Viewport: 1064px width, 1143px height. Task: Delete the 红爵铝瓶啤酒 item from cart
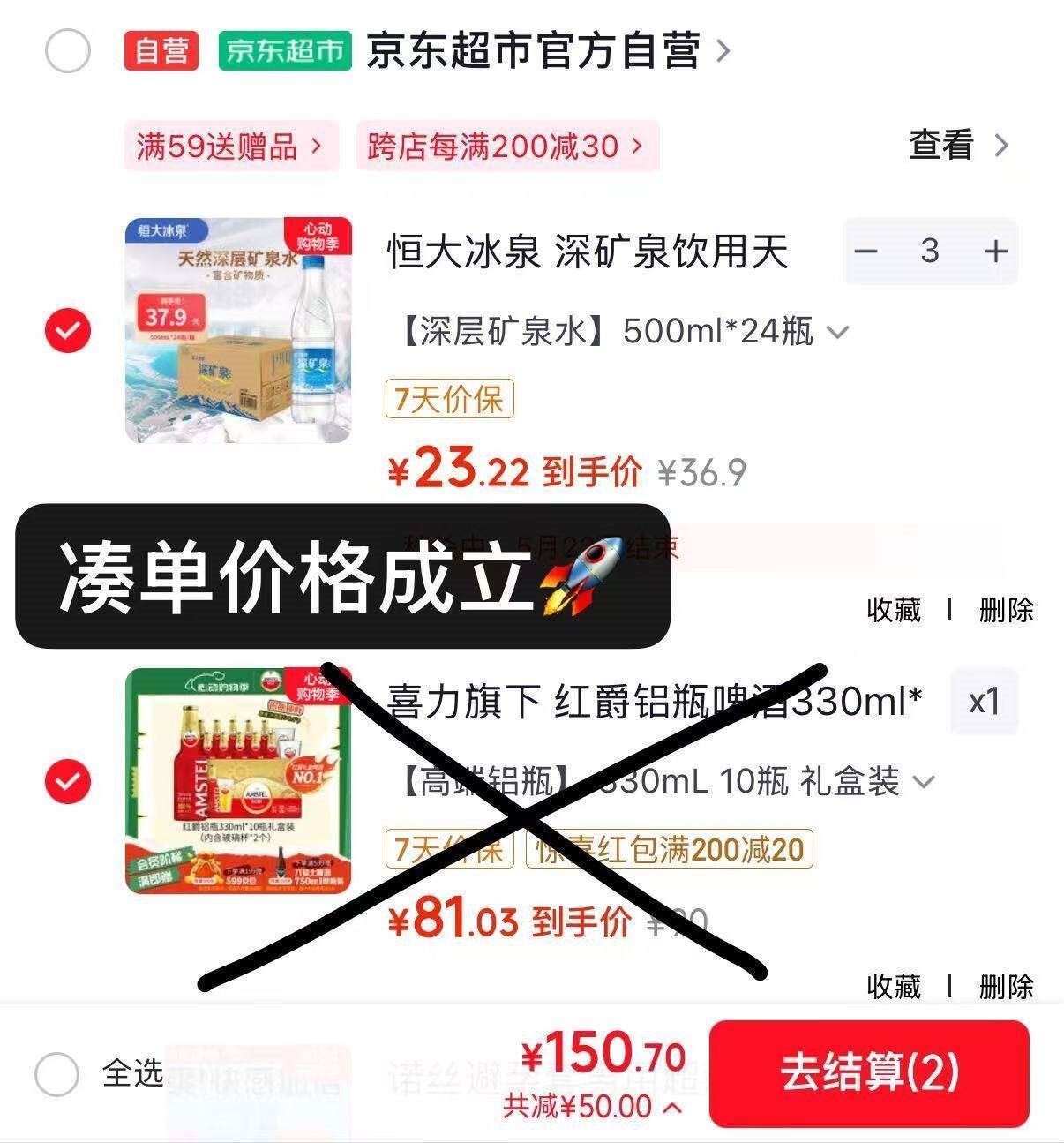point(1006,986)
